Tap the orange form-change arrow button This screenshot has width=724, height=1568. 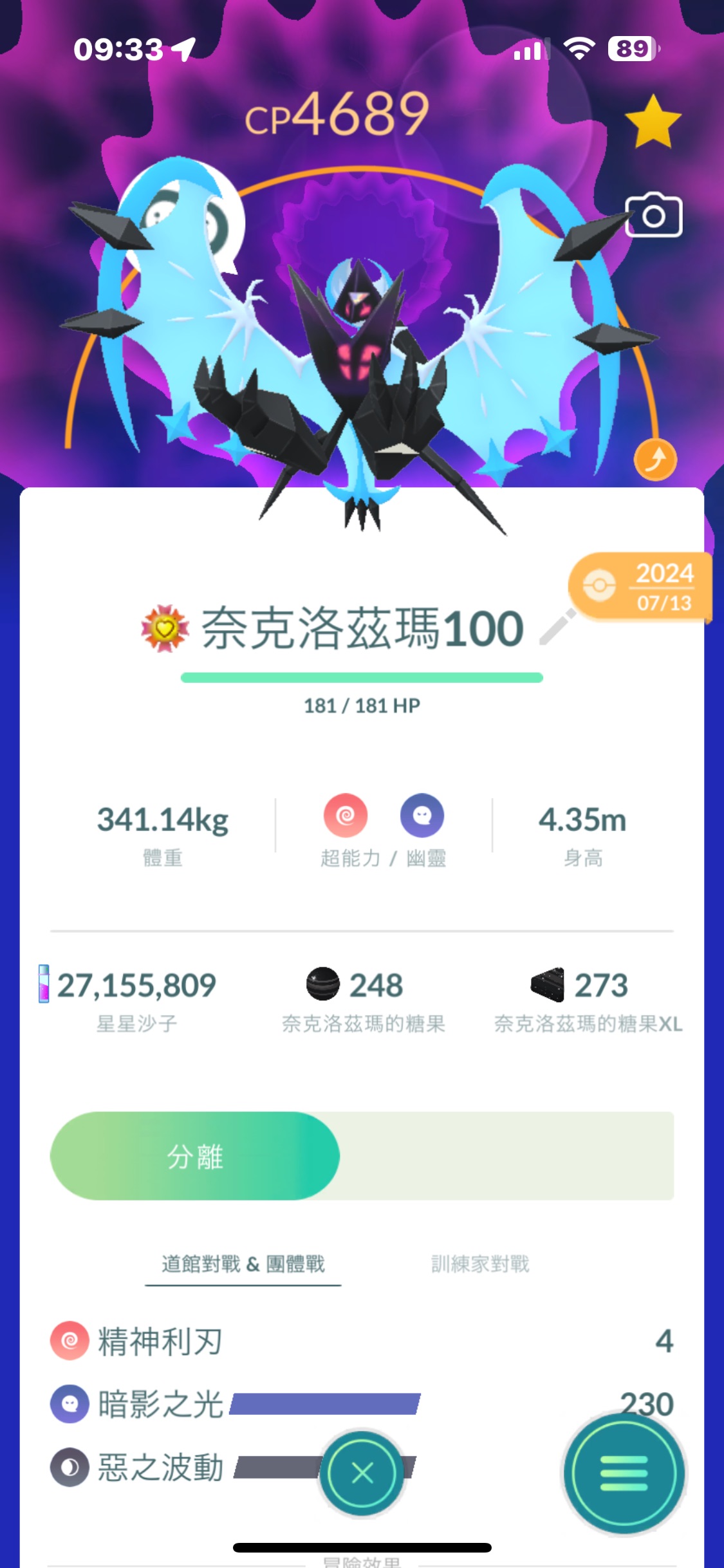pyautogui.click(x=655, y=460)
